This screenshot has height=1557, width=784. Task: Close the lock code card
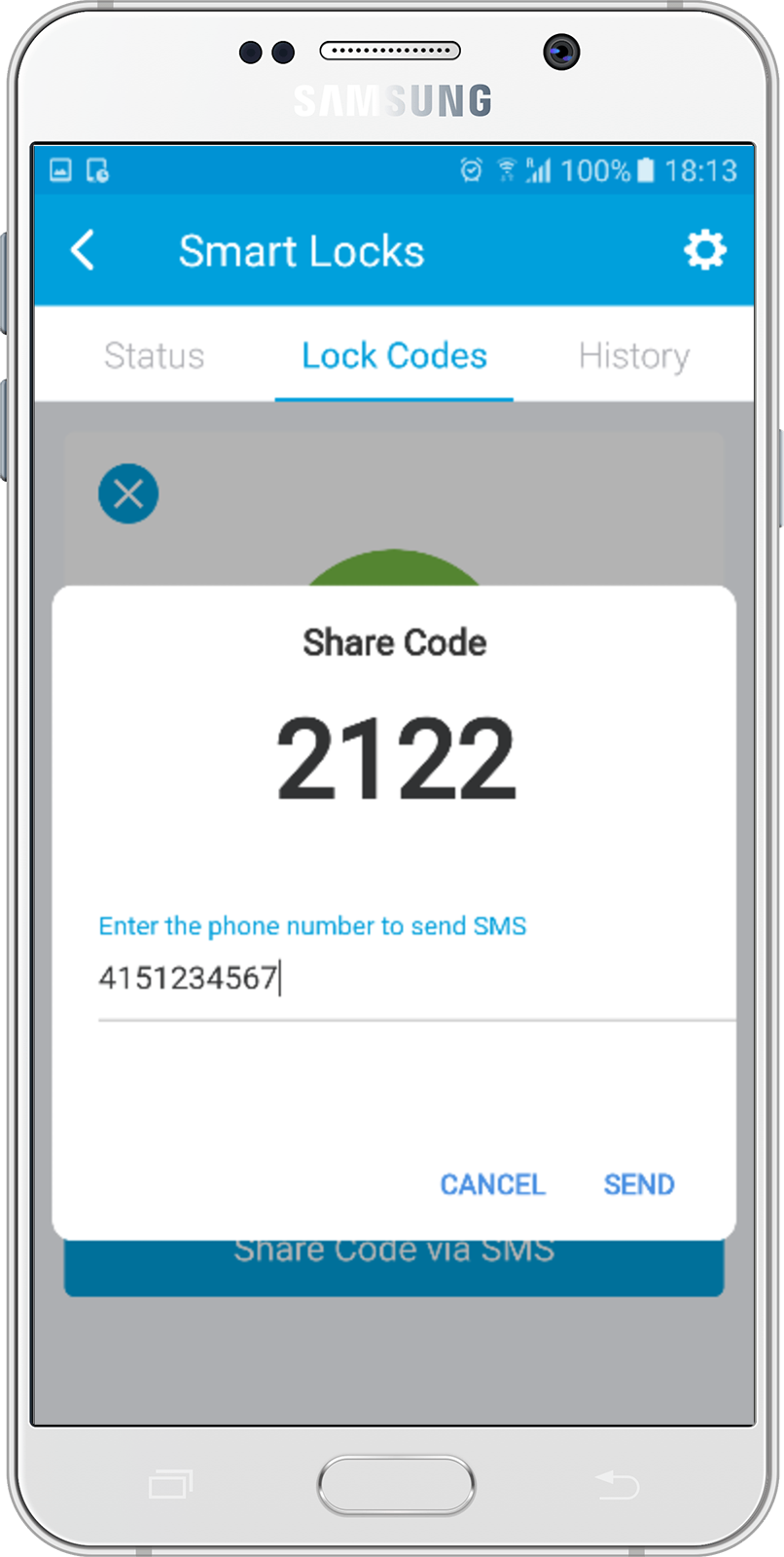128,493
